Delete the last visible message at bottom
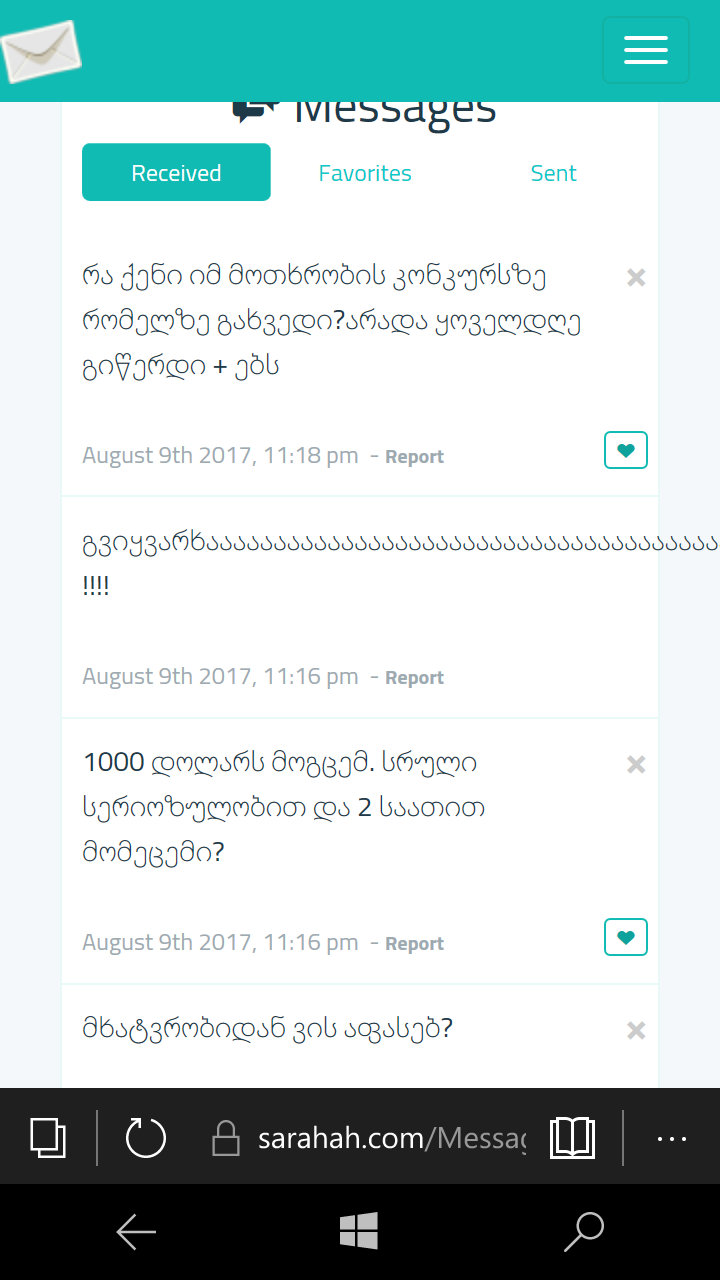The width and height of the screenshot is (720, 1280). [636, 1030]
